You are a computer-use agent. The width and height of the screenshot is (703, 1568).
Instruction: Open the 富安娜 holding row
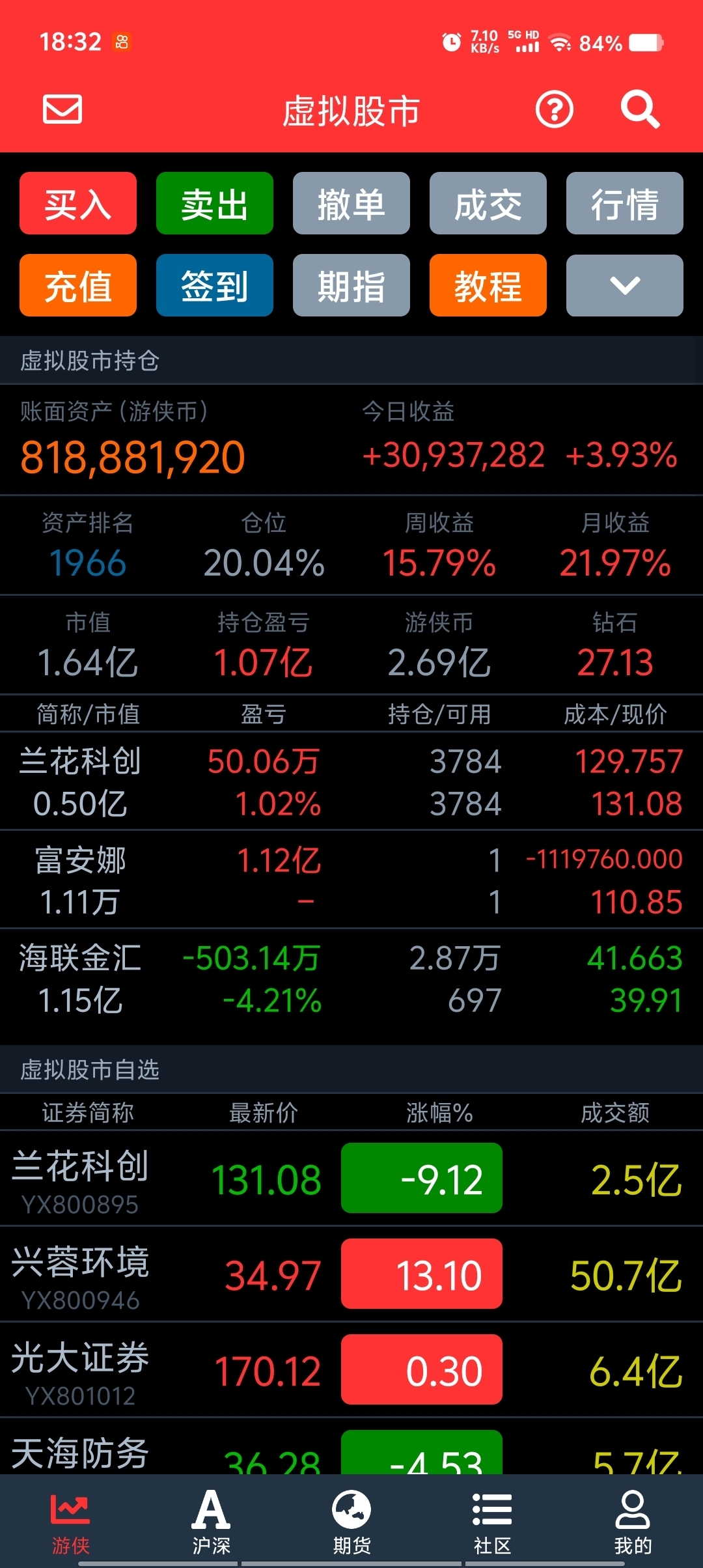click(x=351, y=880)
